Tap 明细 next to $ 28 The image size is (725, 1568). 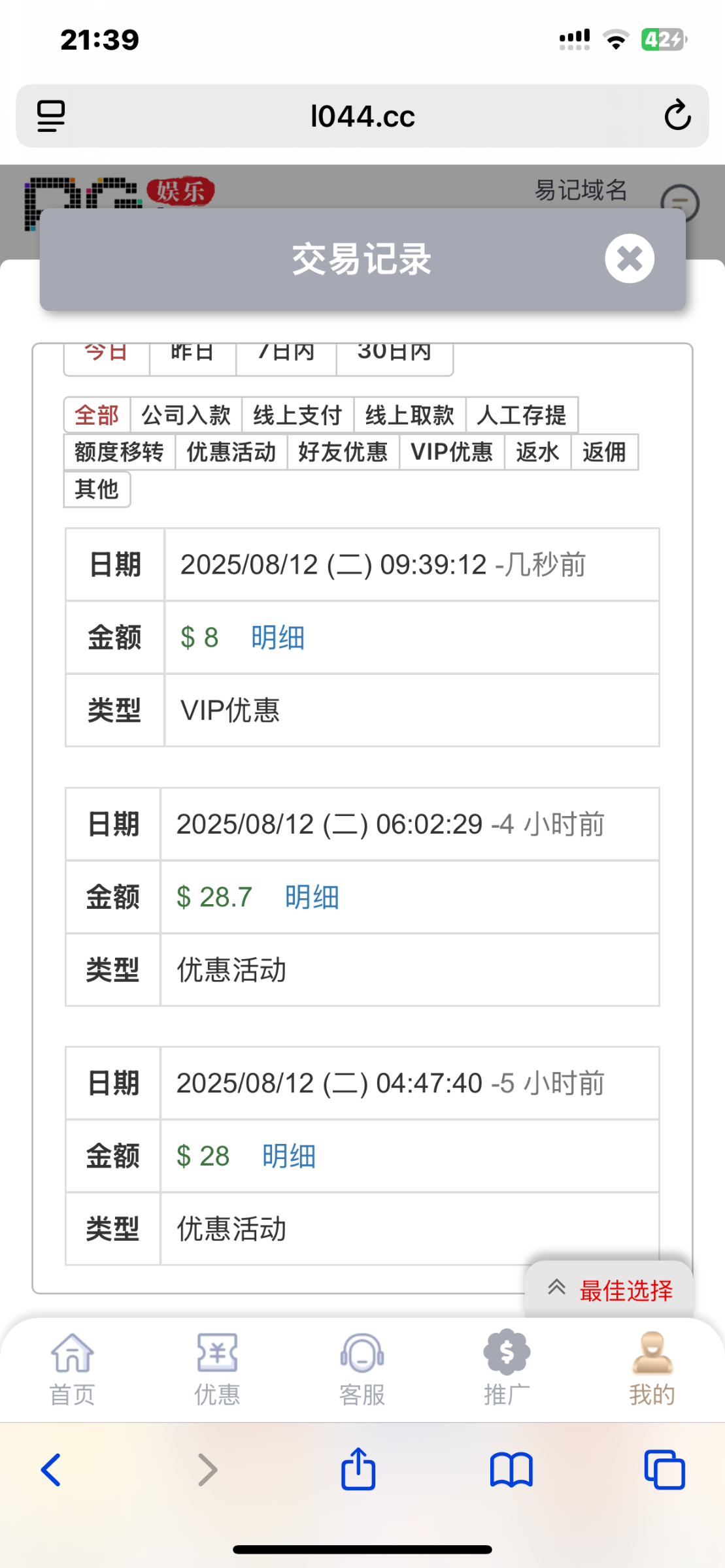(x=289, y=1156)
